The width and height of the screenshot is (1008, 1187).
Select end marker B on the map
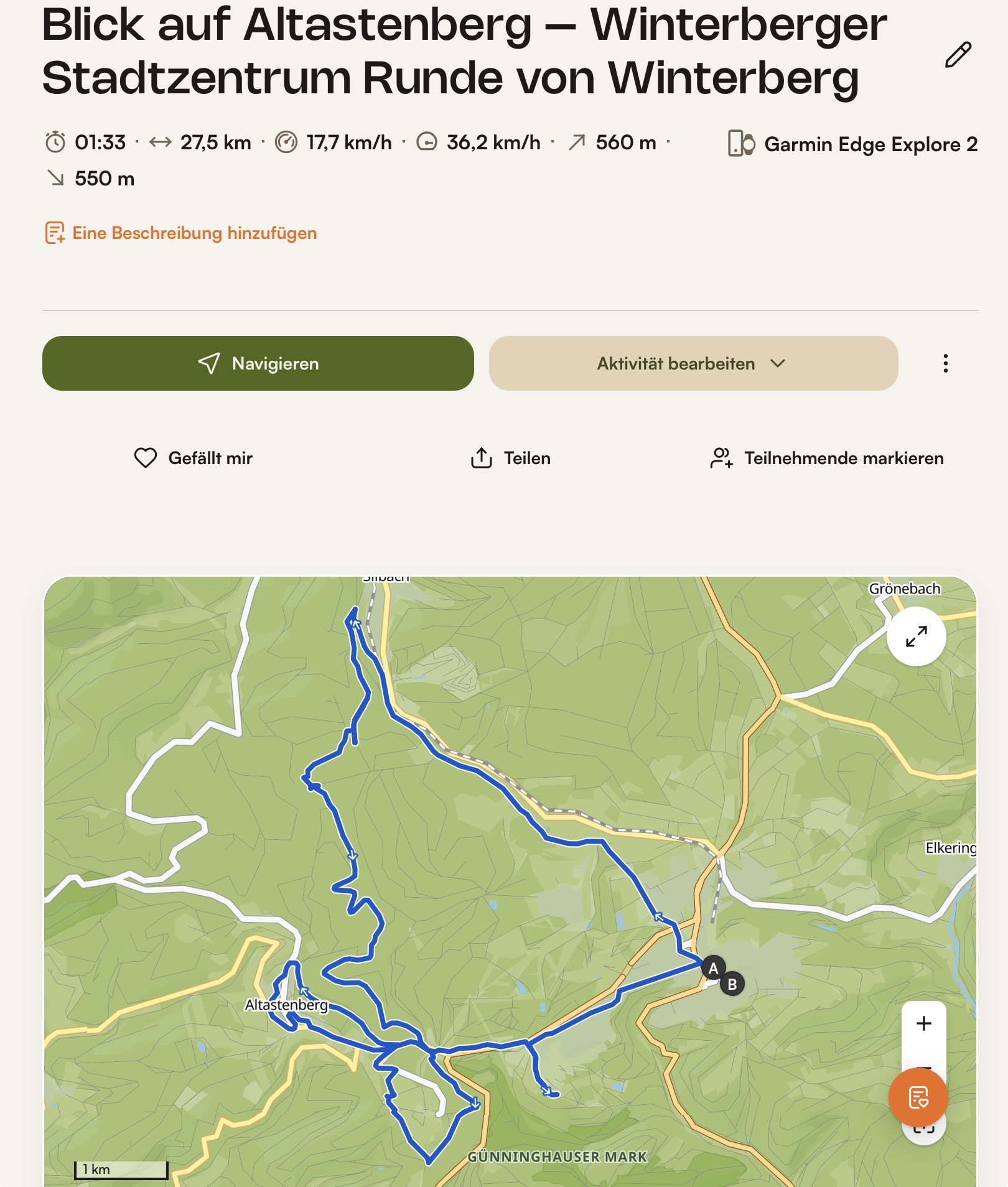732,984
